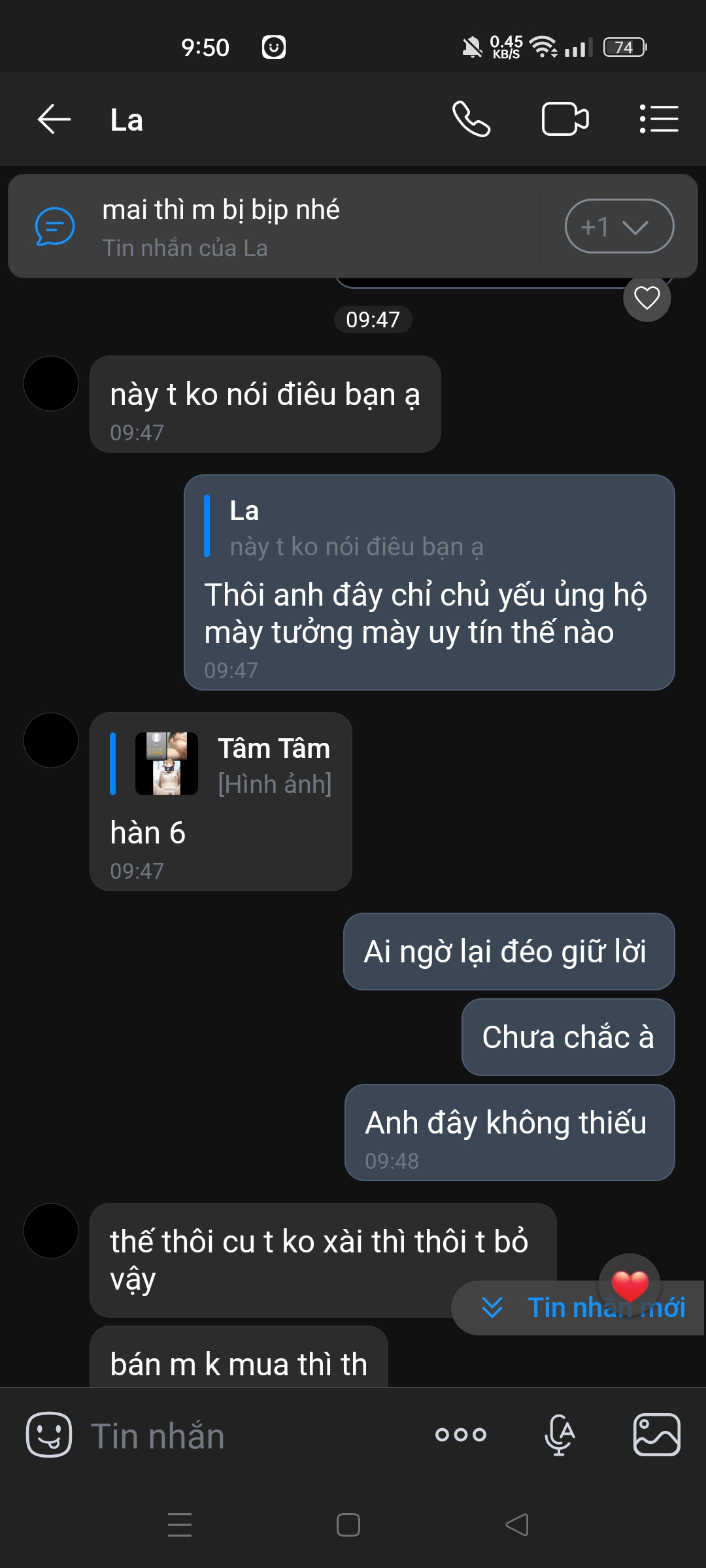Image resolution: width=706 pixels, height=1568 pixels.
Task: Start a voice call with La
Action: (471, 120)
